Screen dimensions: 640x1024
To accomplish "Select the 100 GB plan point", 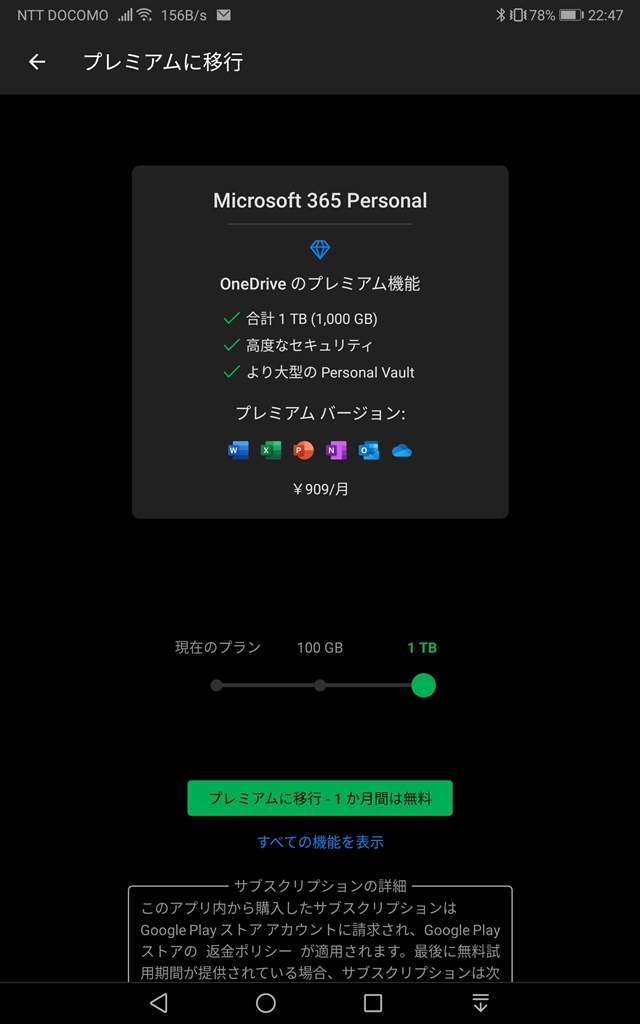I will [x=320, y=685].
